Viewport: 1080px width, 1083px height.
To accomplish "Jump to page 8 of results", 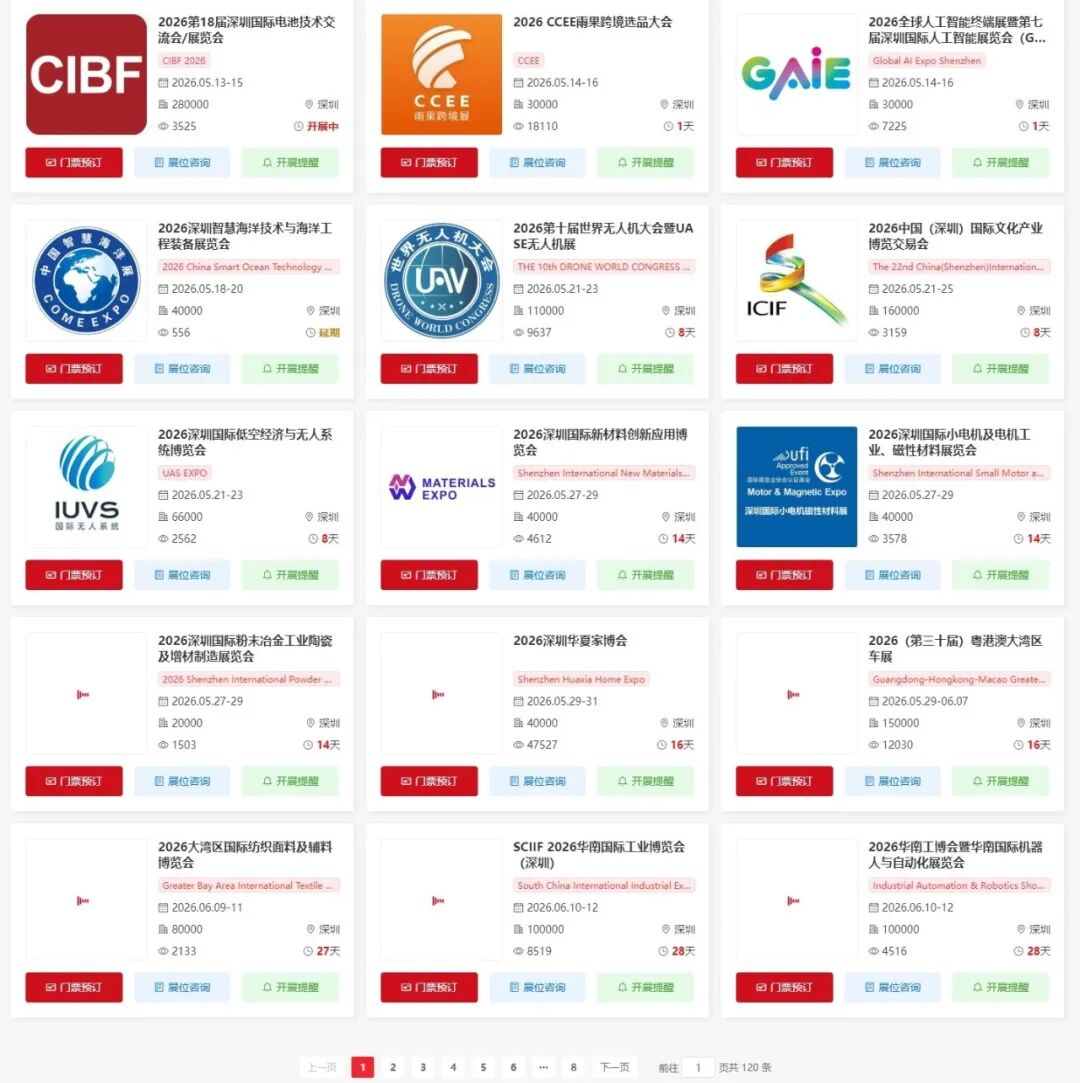I will (573, 1067).
